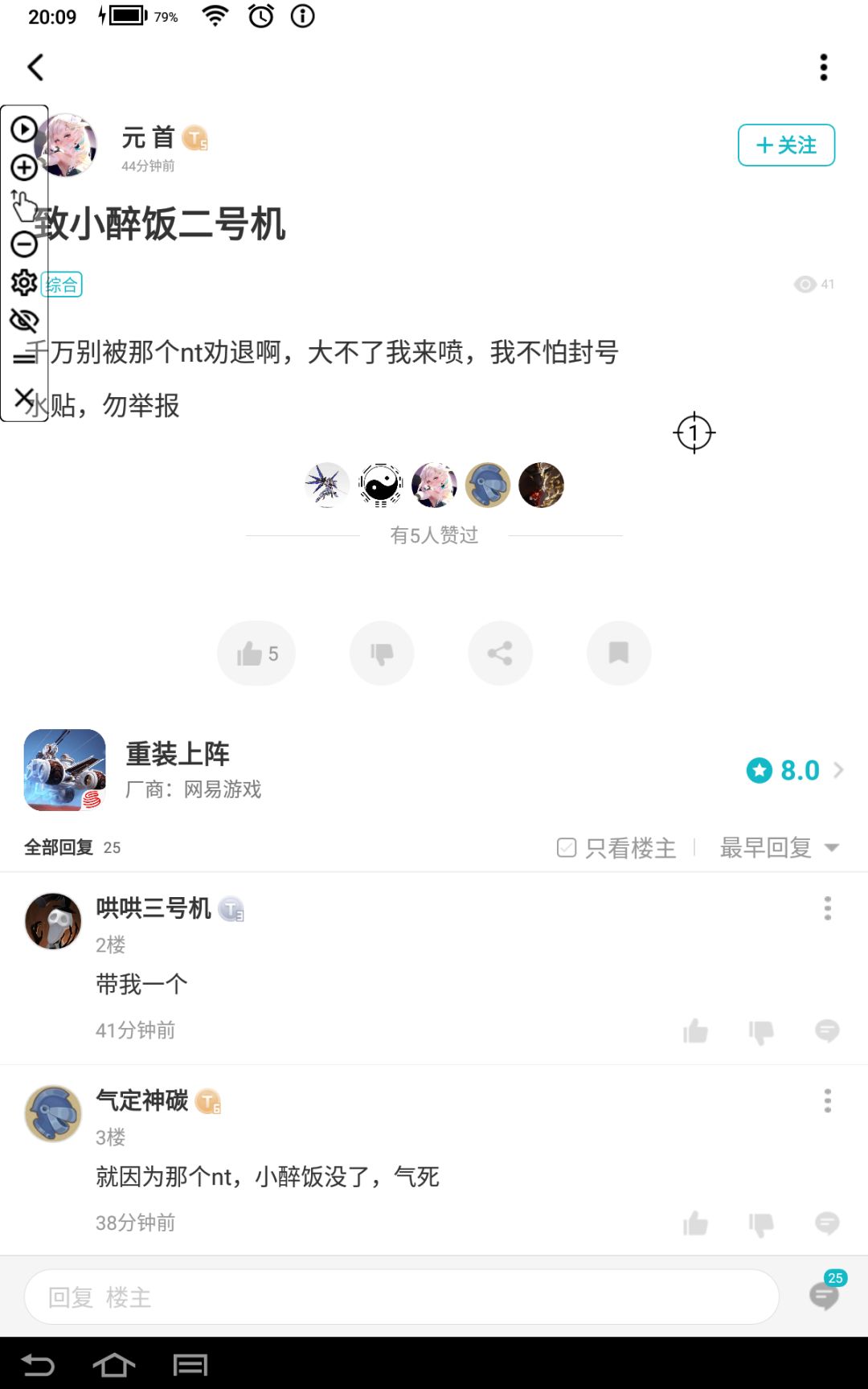
Task: Expand game details via arrow next to 8.0
Action: pos(841,770)
